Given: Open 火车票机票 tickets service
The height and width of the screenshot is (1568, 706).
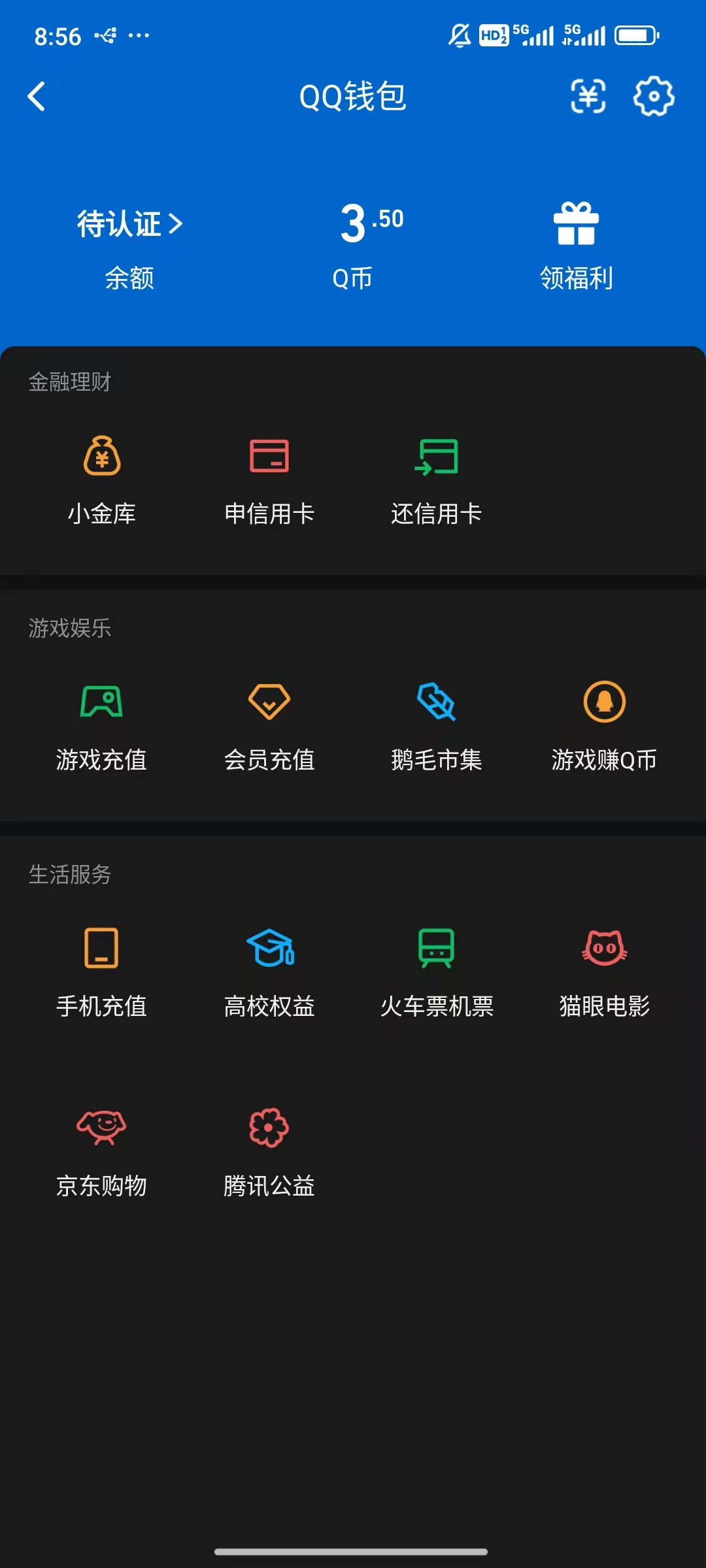Looking at the screenshot, I should (437, 973).
